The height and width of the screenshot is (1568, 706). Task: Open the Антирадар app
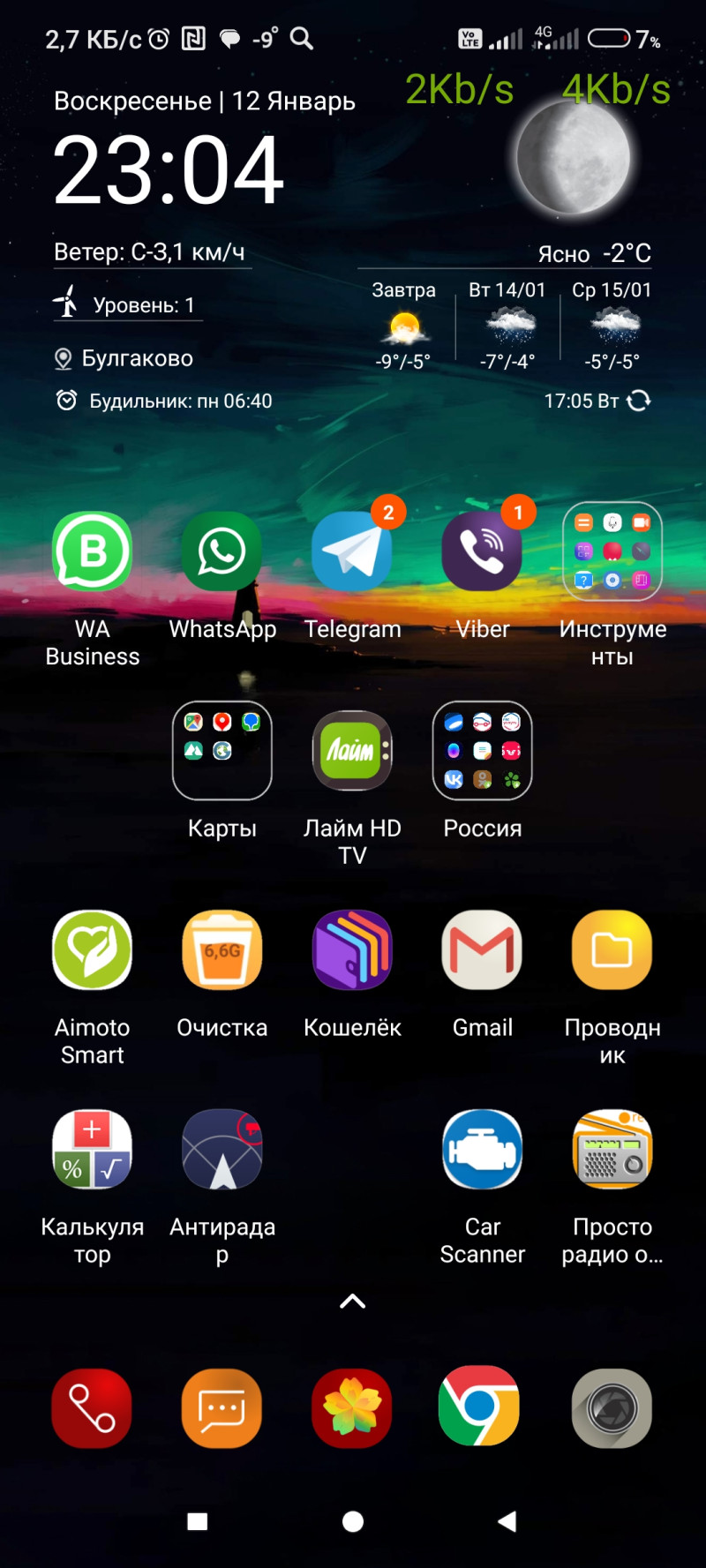pyautogui.click(x=222, y=1150)
